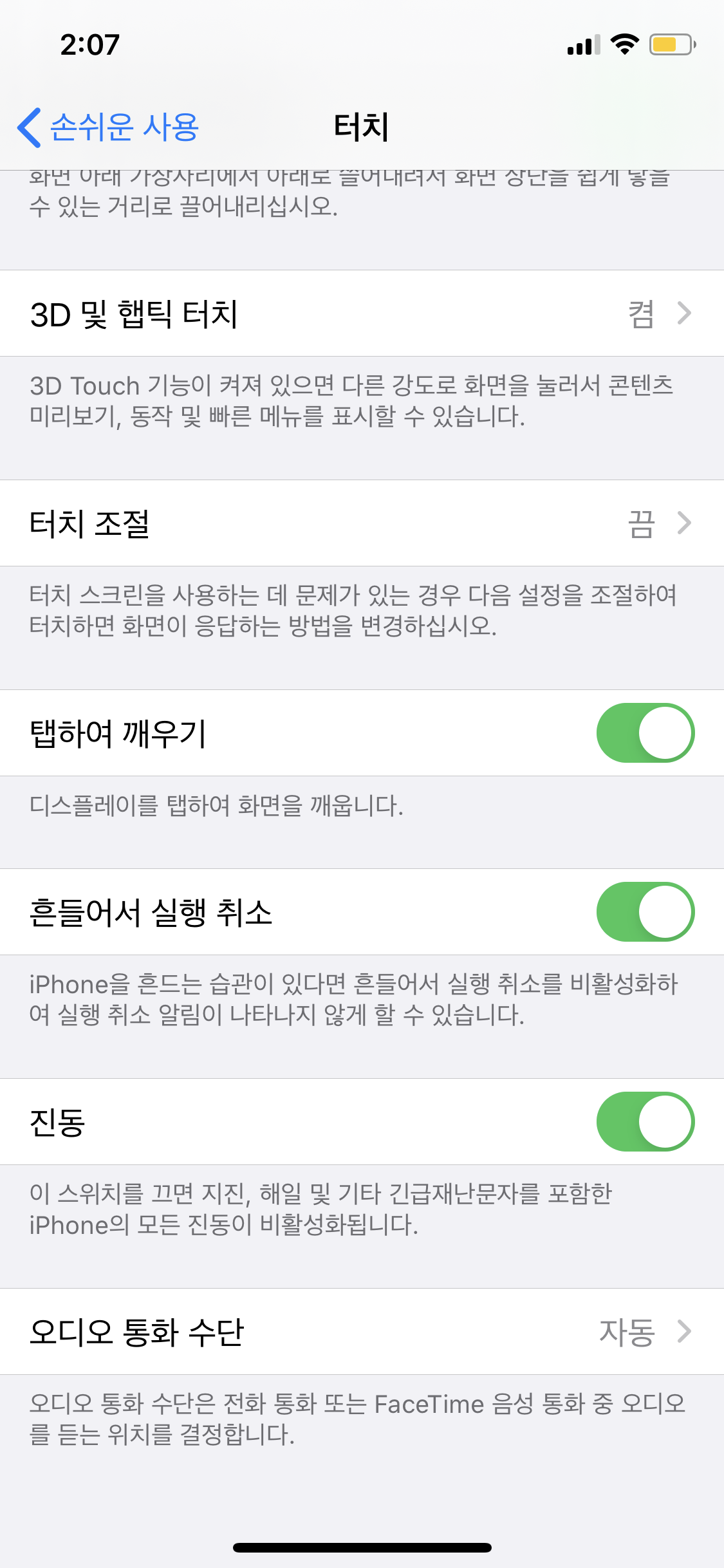724x1568 pixels.
Task: Open 터치 조절 settings
Action: (x=362, y=523)
